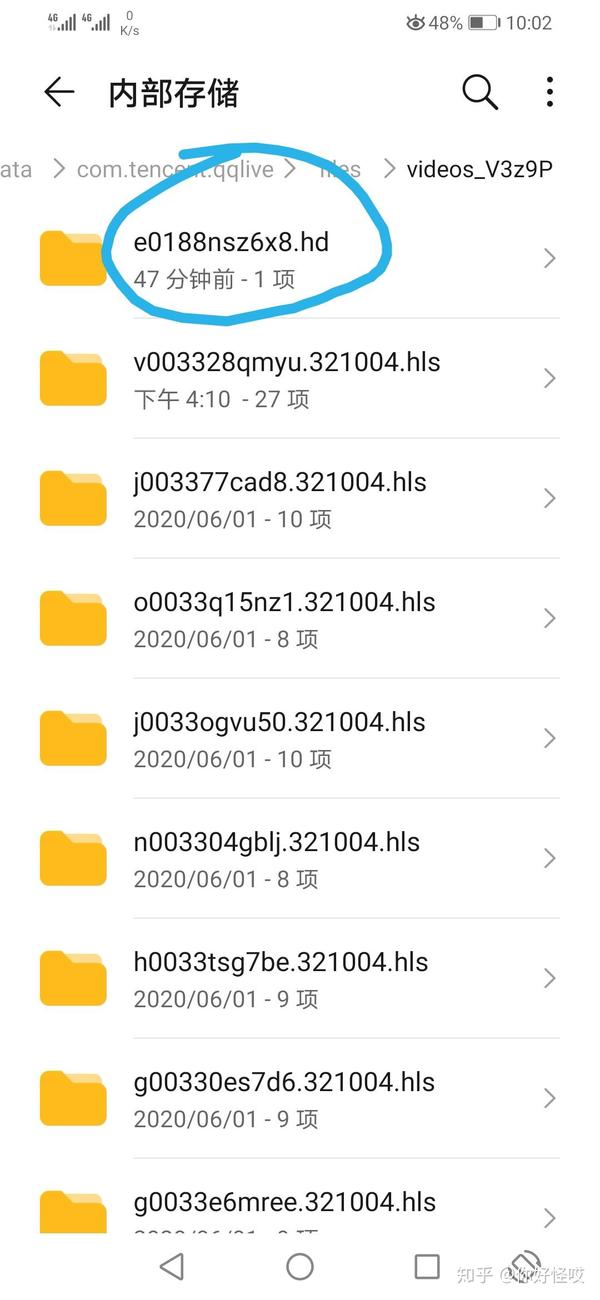Tap the system home button
The image size is (600, 1300).
(x=300, y=1267)
